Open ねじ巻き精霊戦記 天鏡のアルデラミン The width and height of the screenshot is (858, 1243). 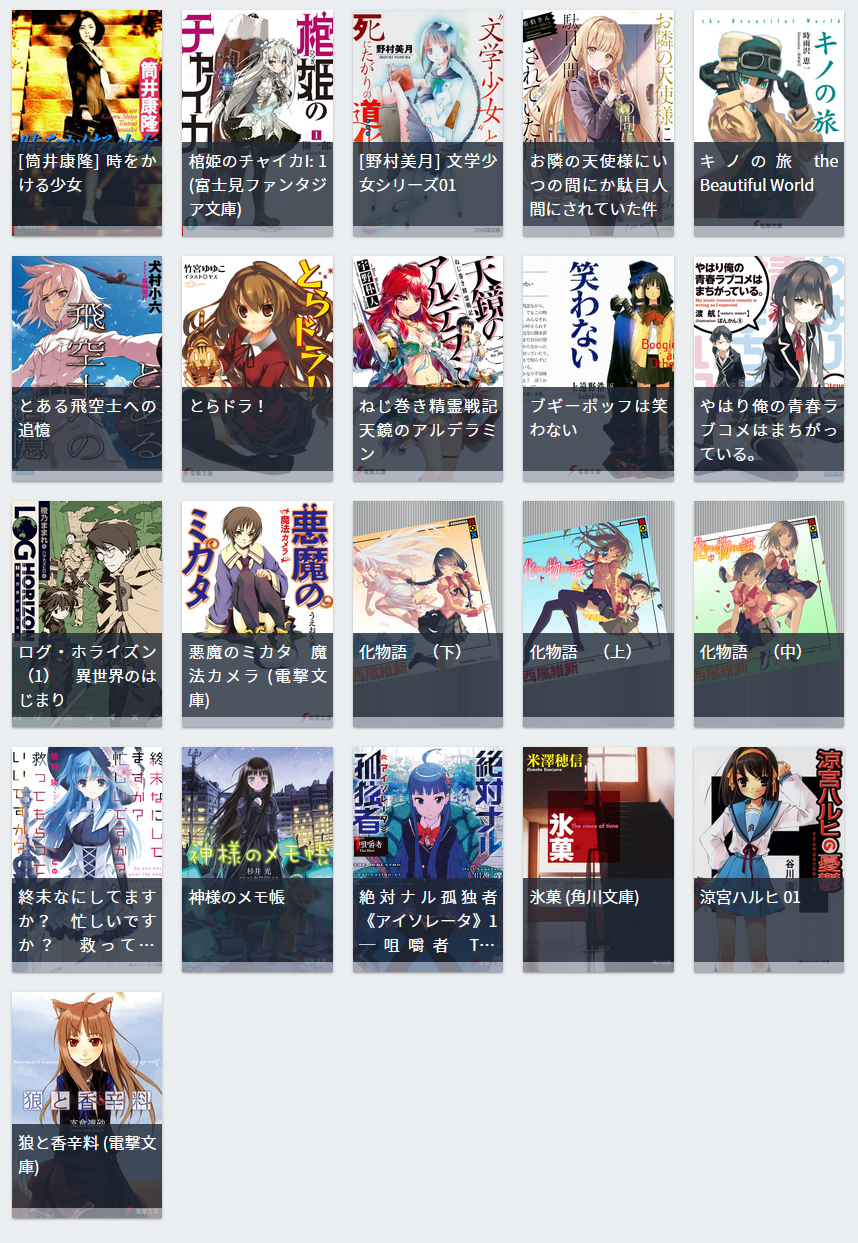(428, 368)
